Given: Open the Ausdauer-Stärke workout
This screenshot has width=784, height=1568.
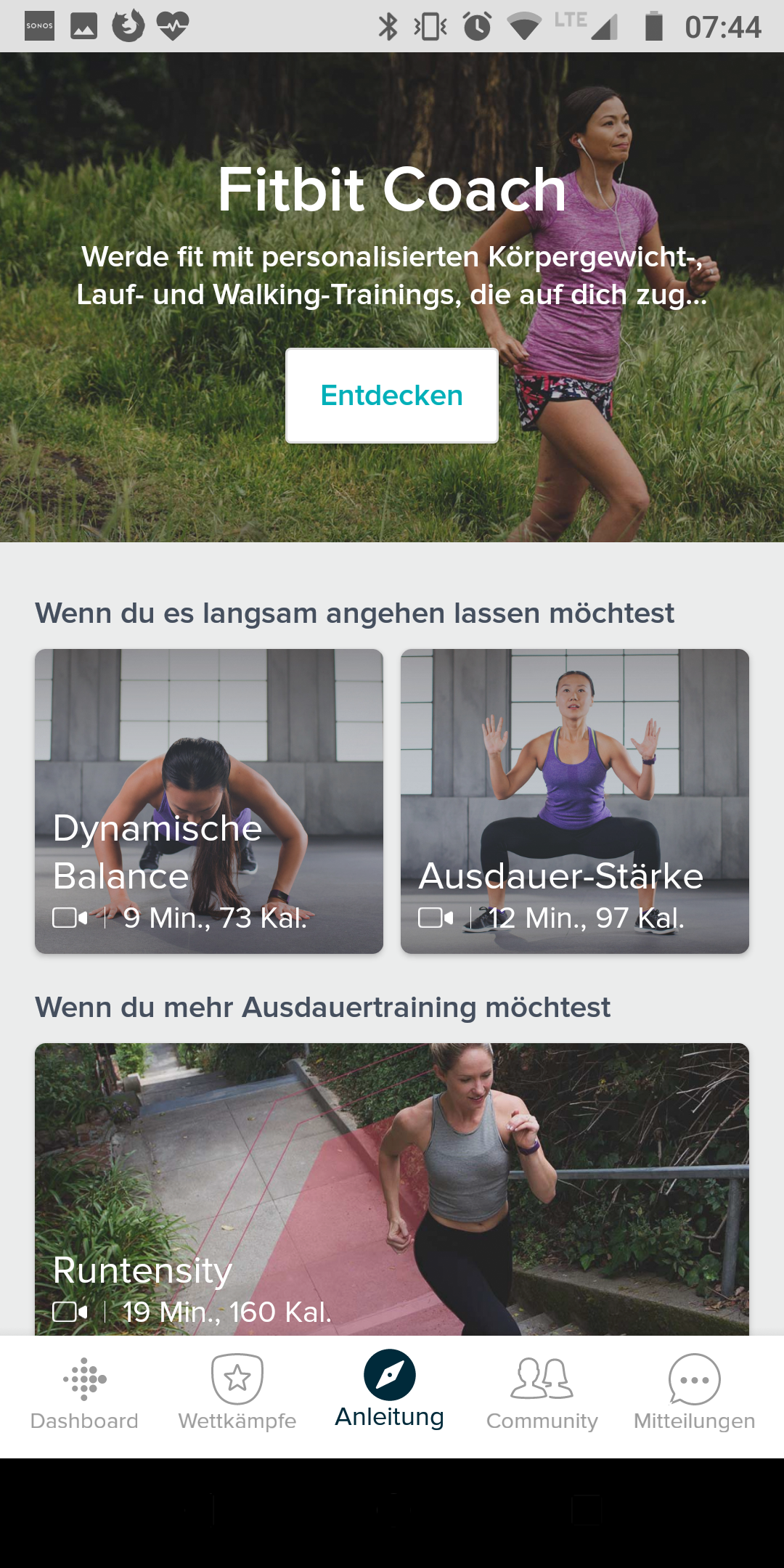Looking at the screenshot, I should point(574,801).
